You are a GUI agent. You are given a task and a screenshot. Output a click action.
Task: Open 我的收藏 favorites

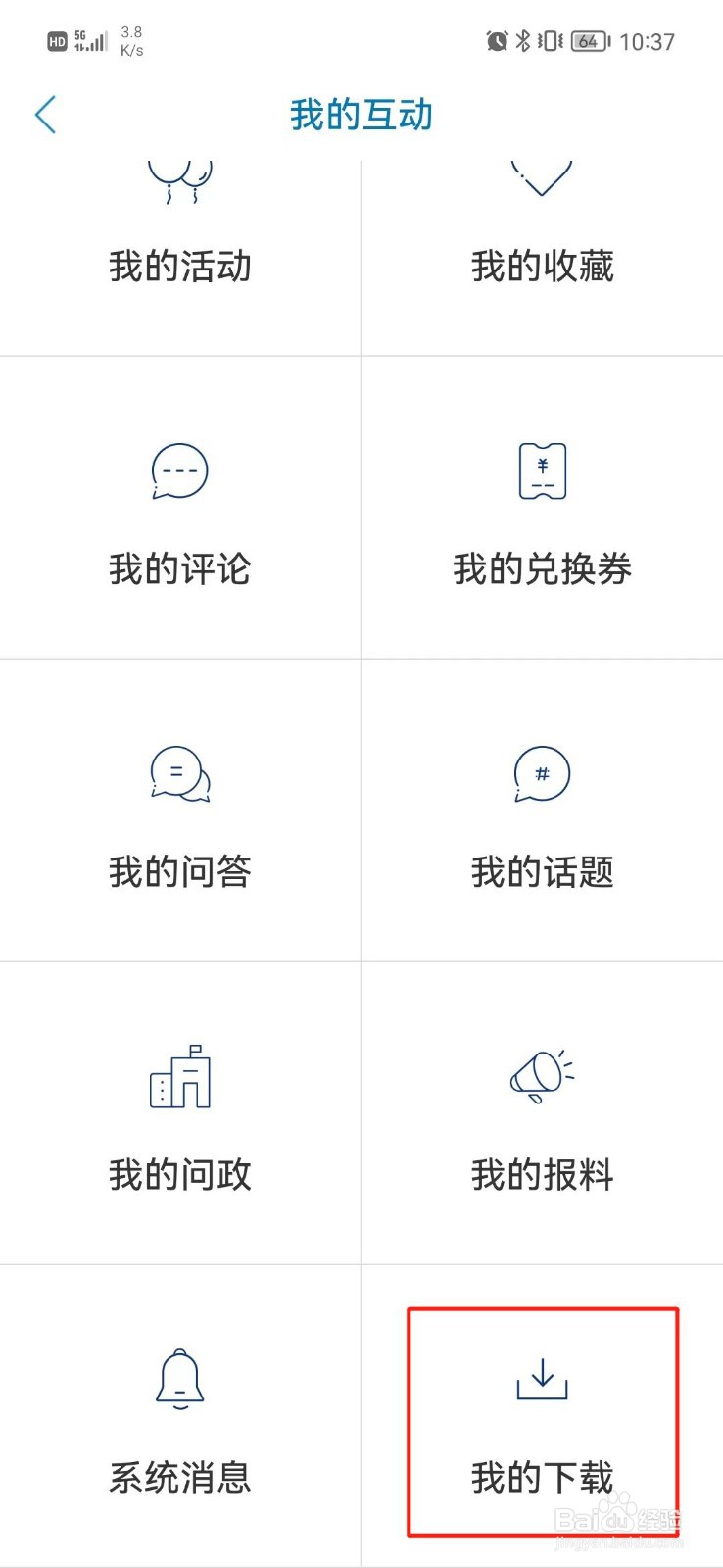pos(542,258)
